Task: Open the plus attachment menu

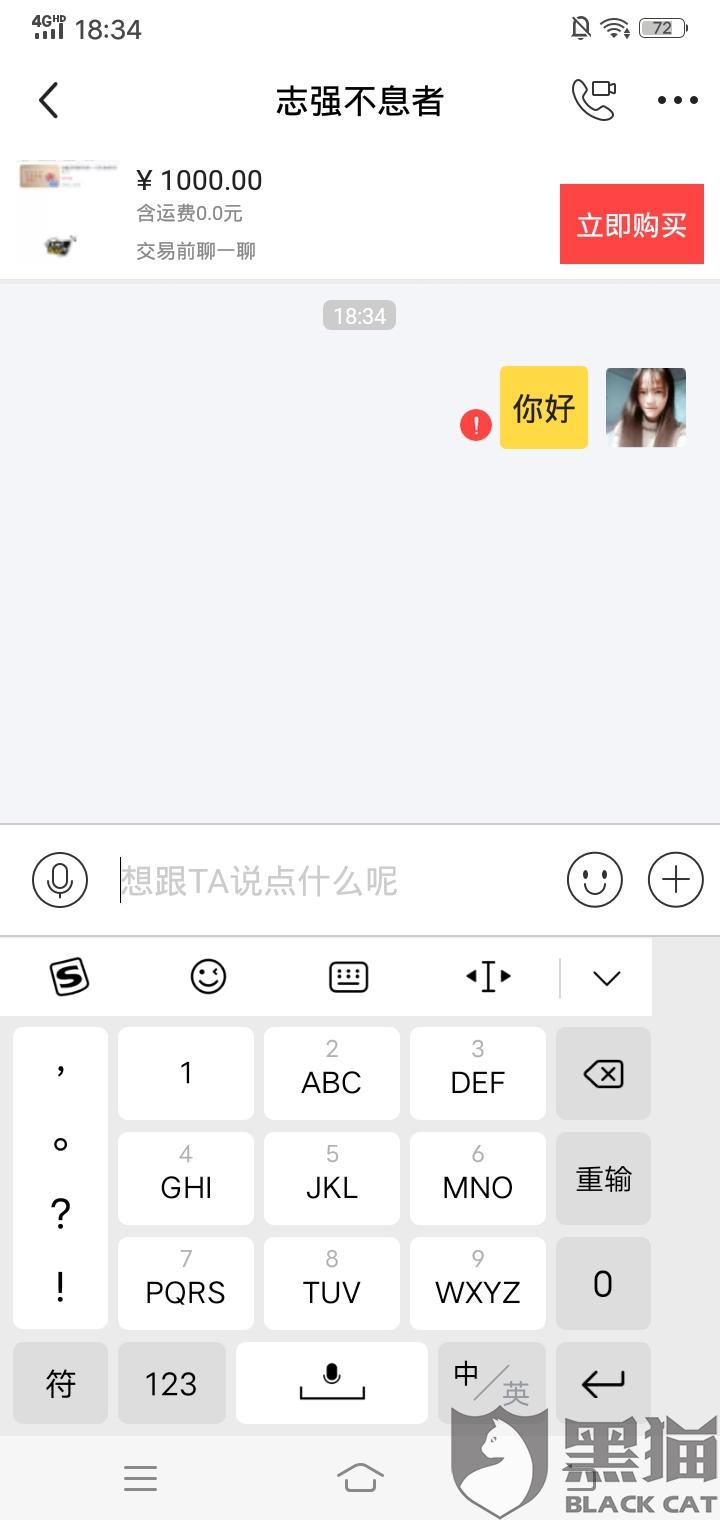Action: 676,880
